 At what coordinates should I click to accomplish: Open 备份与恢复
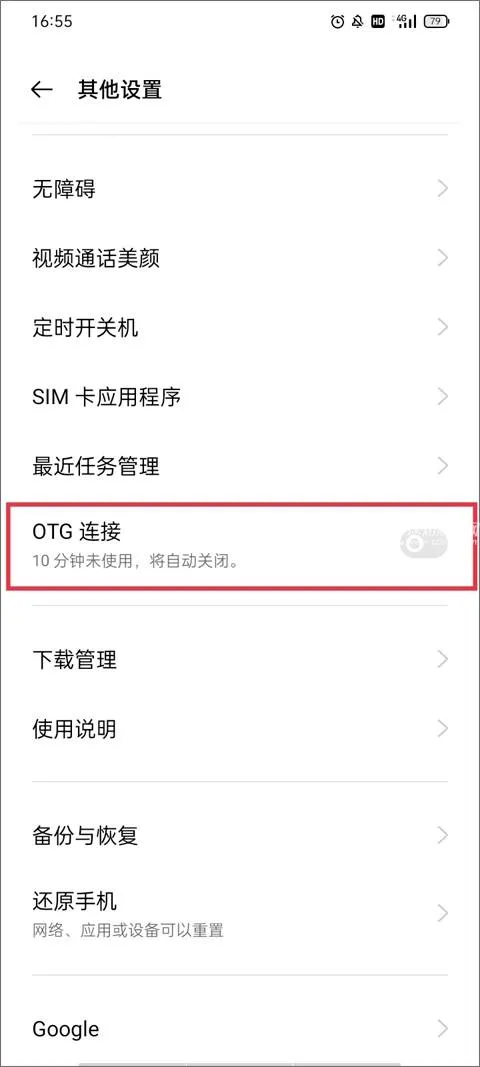[x=240, y=835]
